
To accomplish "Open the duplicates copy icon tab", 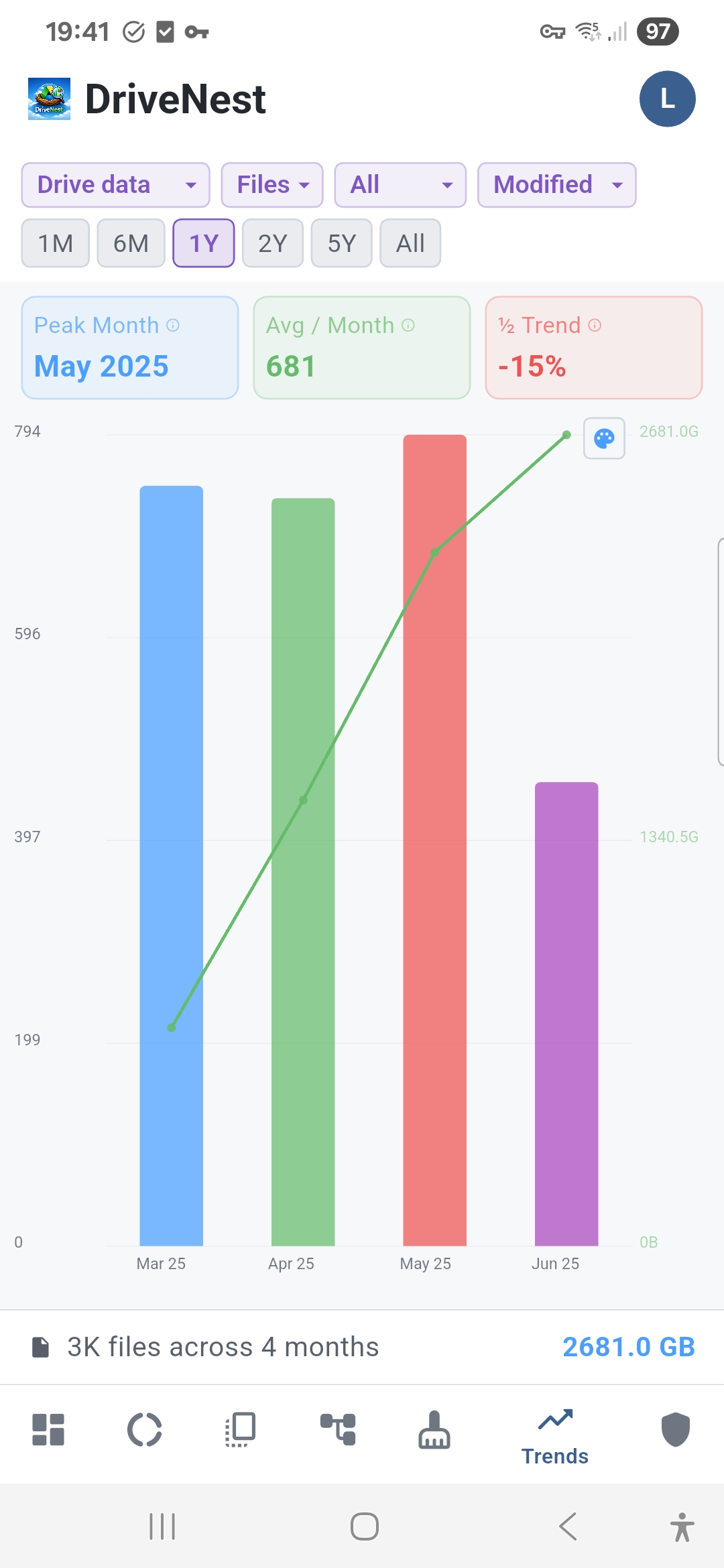I will coord(241,1429).
